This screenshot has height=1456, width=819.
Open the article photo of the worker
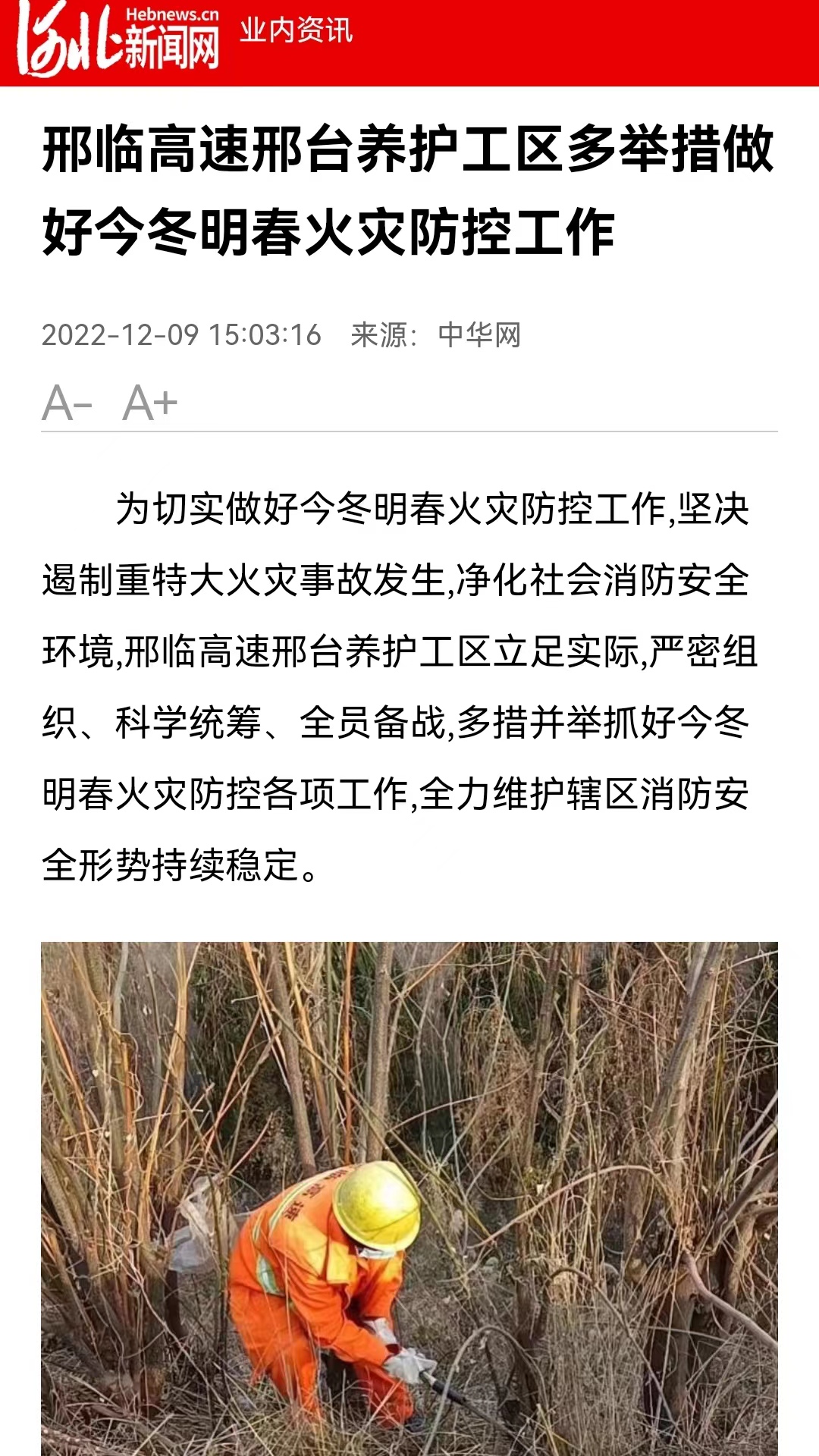409,1198
